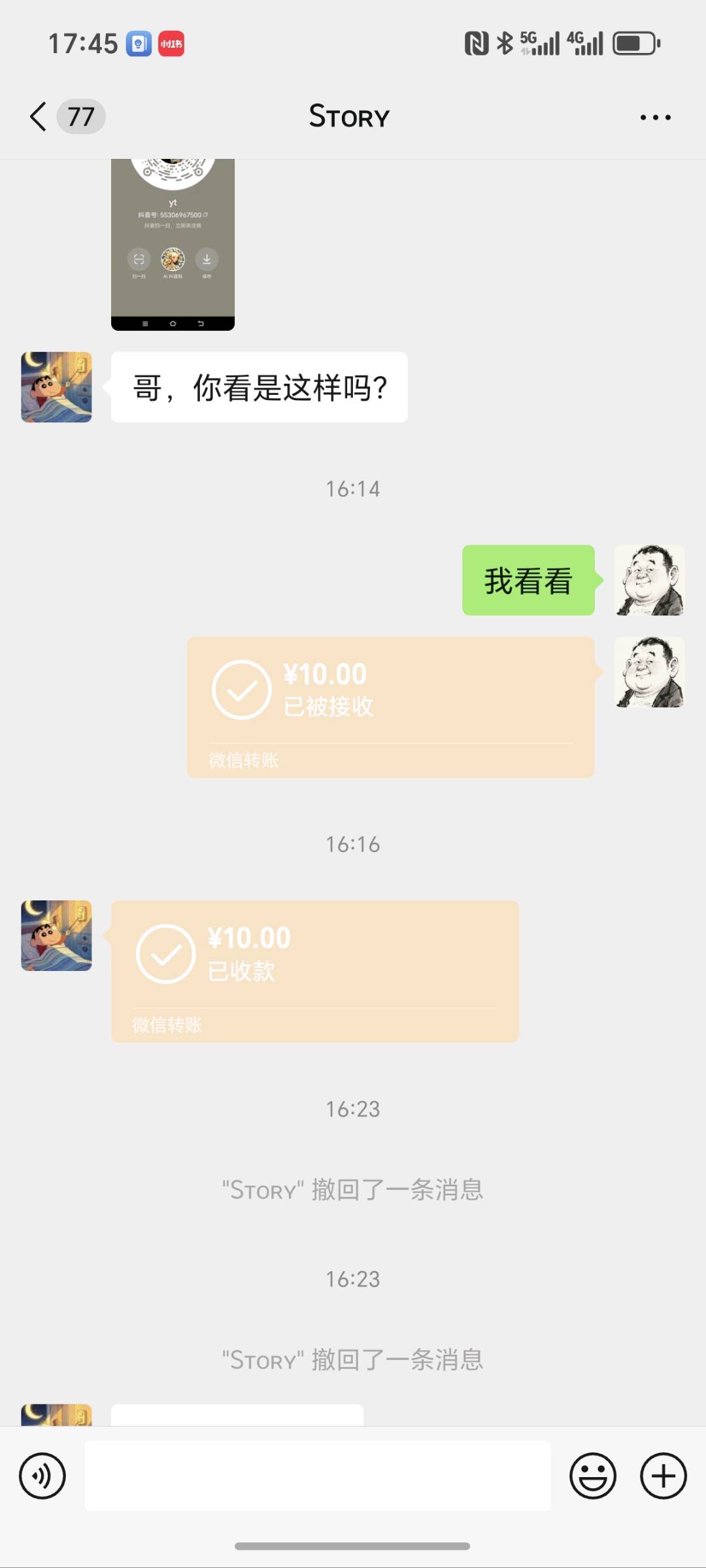The width and height of the screenshot is (706, 1568).
Task: Open Story's avatar beside 哥，你看是这样吗？
Action: point(57,387)
